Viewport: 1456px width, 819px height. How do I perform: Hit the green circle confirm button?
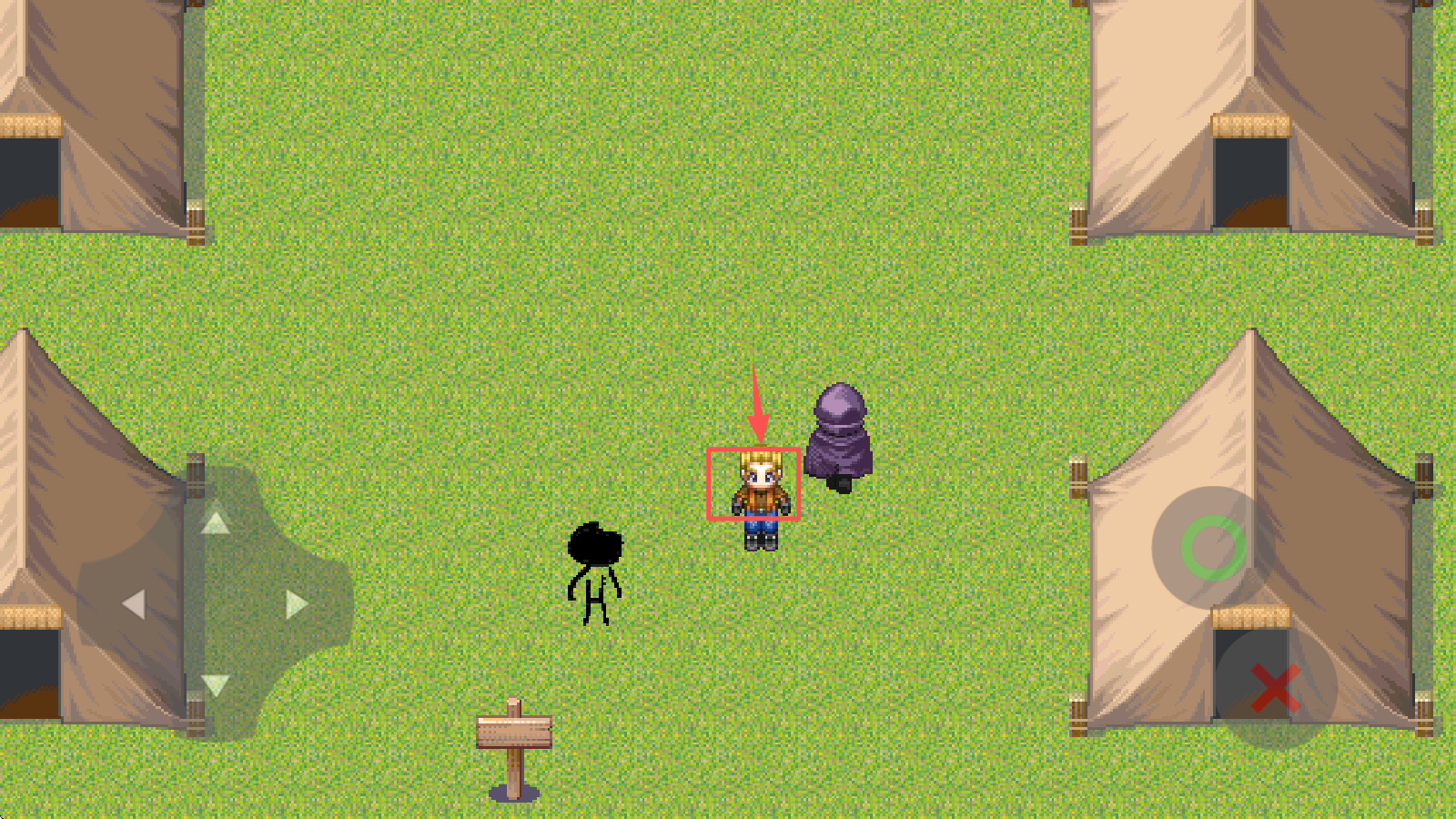pyautogui.click(x=1213, y=548)
